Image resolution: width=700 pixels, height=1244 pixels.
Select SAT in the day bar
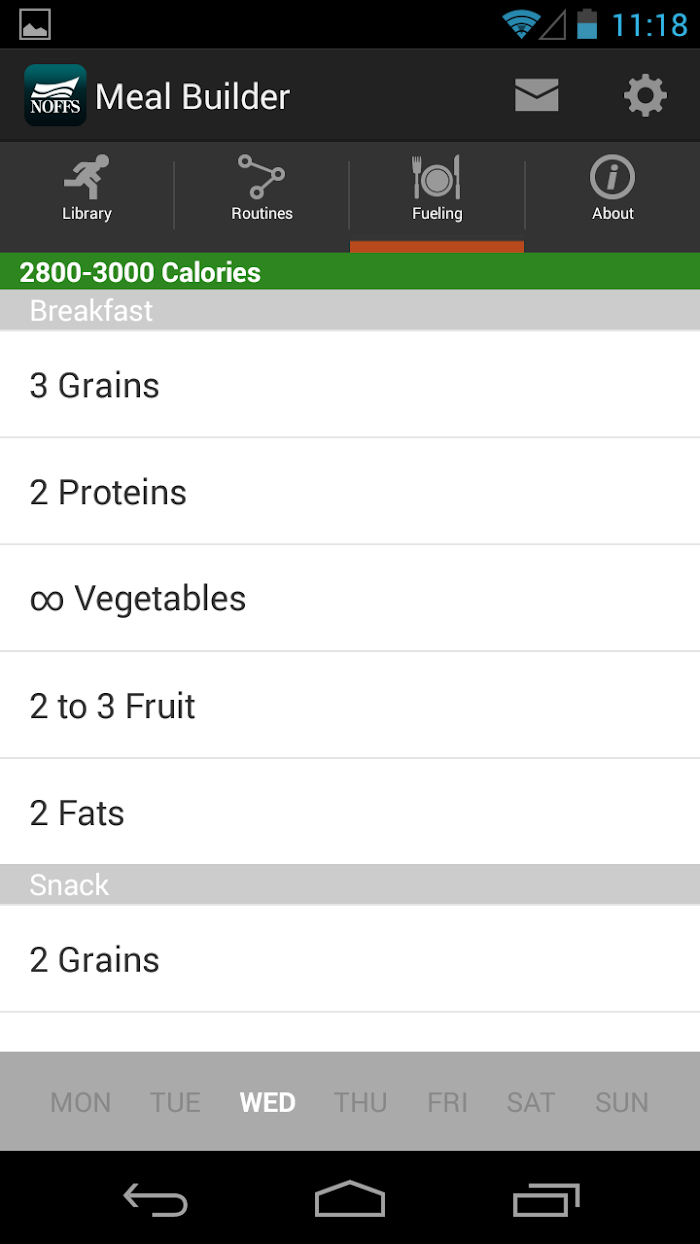click(x=530, y=1102)
